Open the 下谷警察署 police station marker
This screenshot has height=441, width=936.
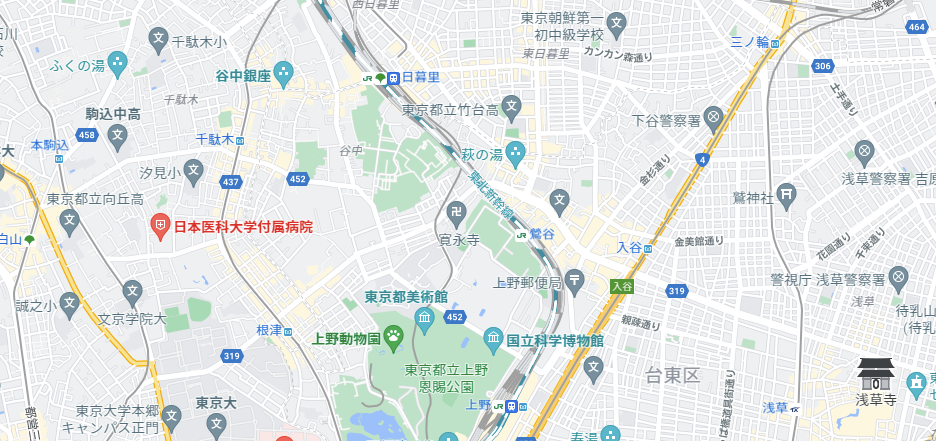coord(714,119)
